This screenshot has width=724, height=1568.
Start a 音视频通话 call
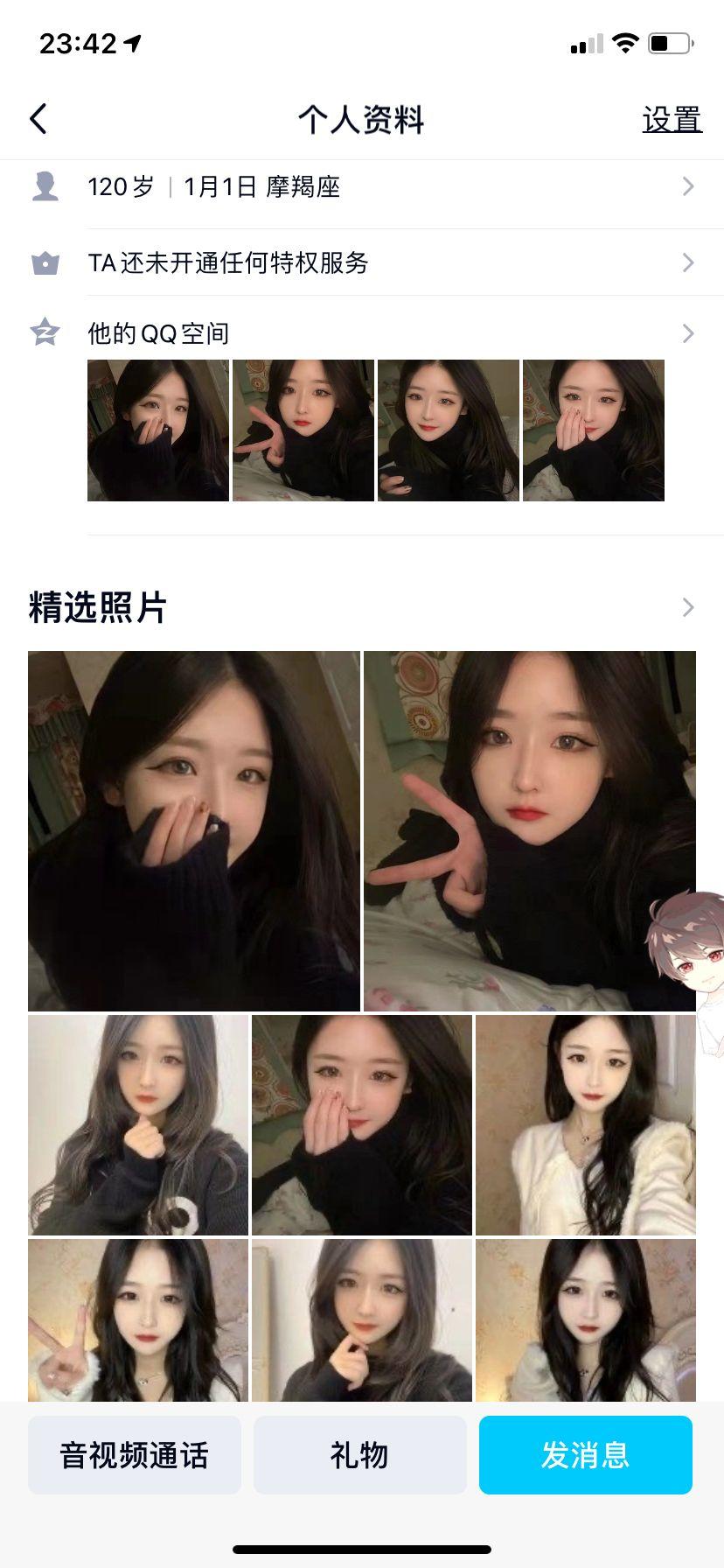click(x=134, y=1454)
